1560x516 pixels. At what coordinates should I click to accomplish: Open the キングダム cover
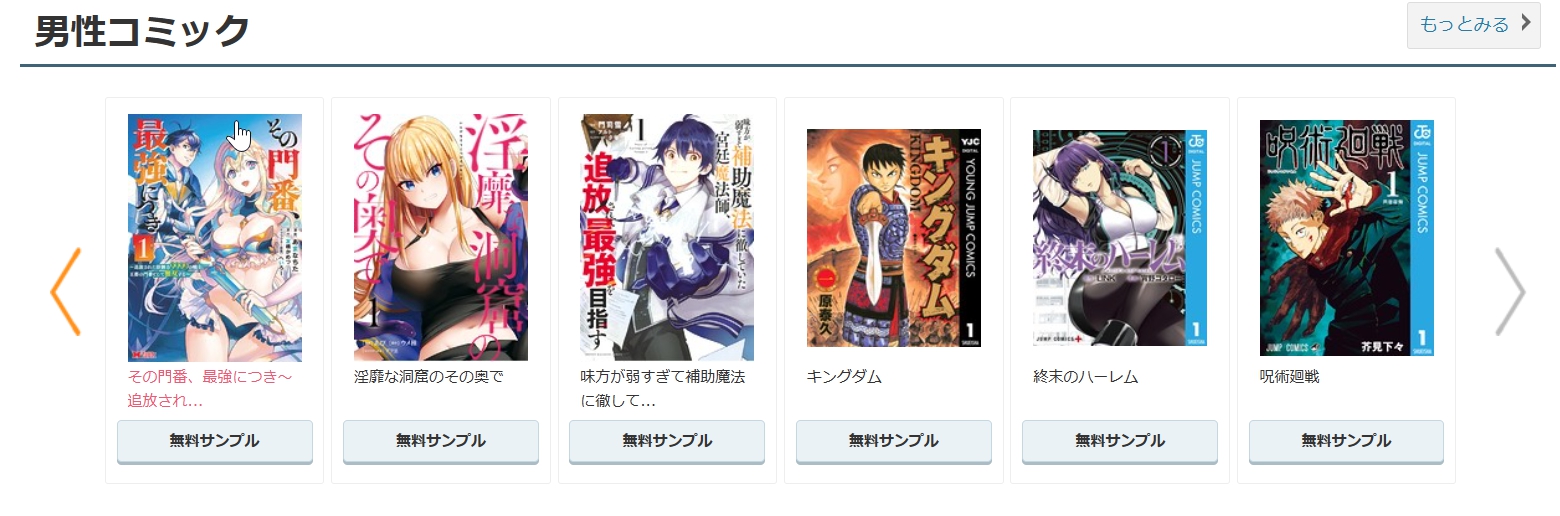click(893, 238)
